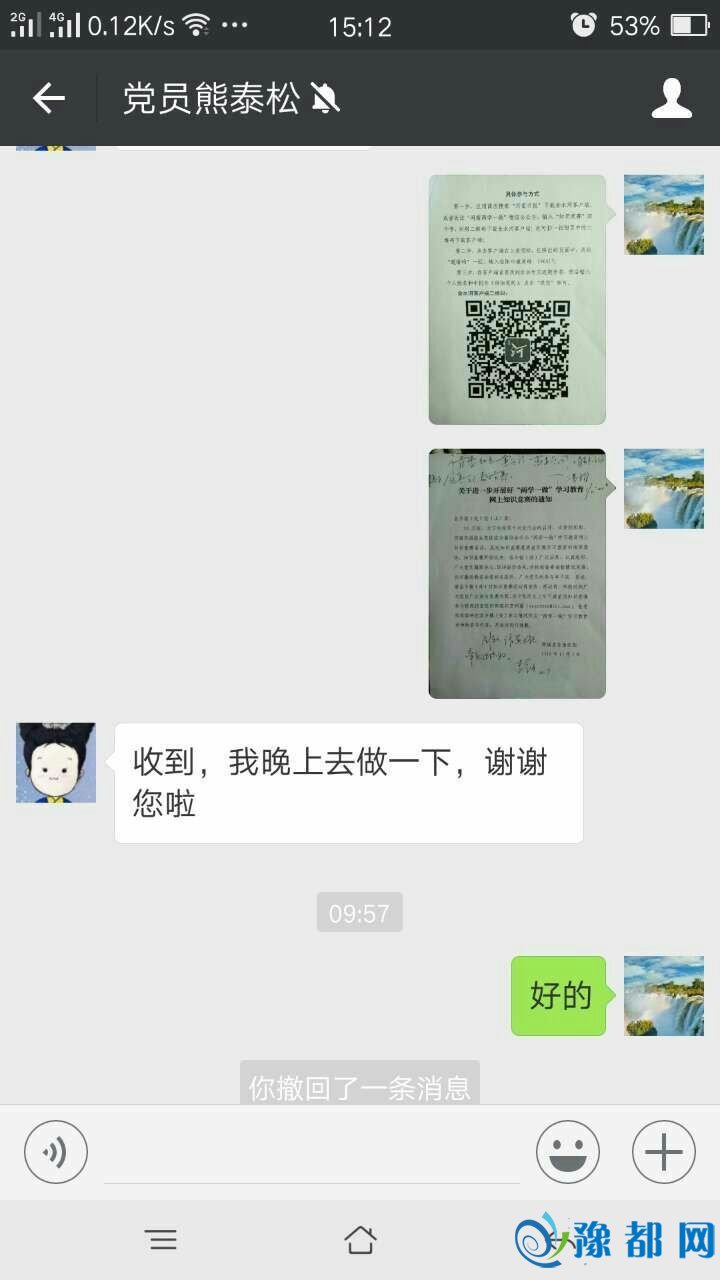View the cartoon avatar contact's profile
720x1280 pixels.
(56, 762)
